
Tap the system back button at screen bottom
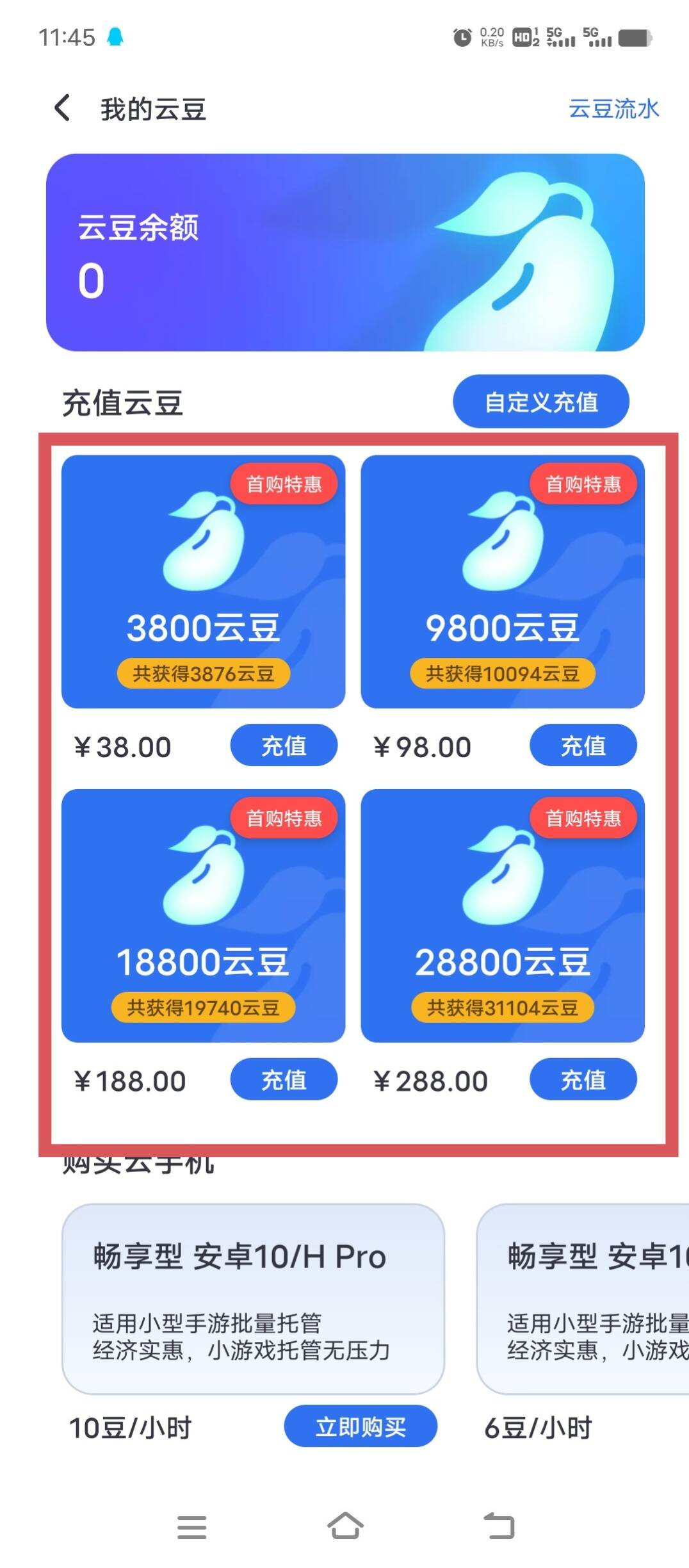point(498,1528)
